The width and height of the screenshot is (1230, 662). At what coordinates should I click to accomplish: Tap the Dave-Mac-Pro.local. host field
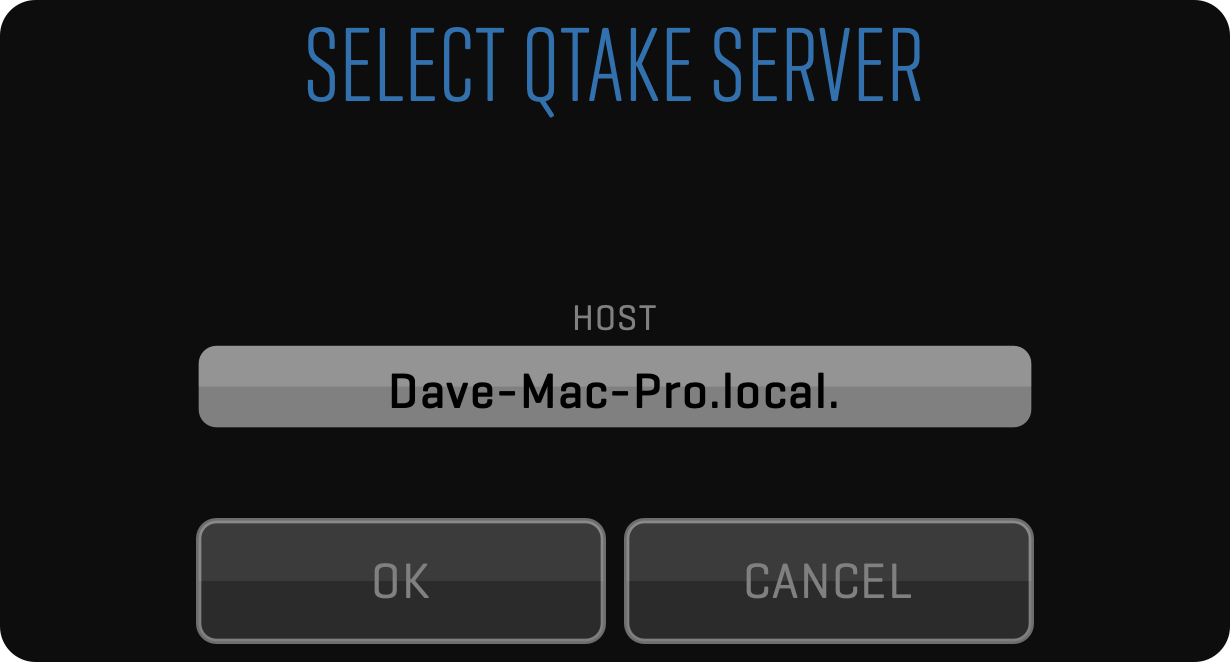tap(614, 387)
